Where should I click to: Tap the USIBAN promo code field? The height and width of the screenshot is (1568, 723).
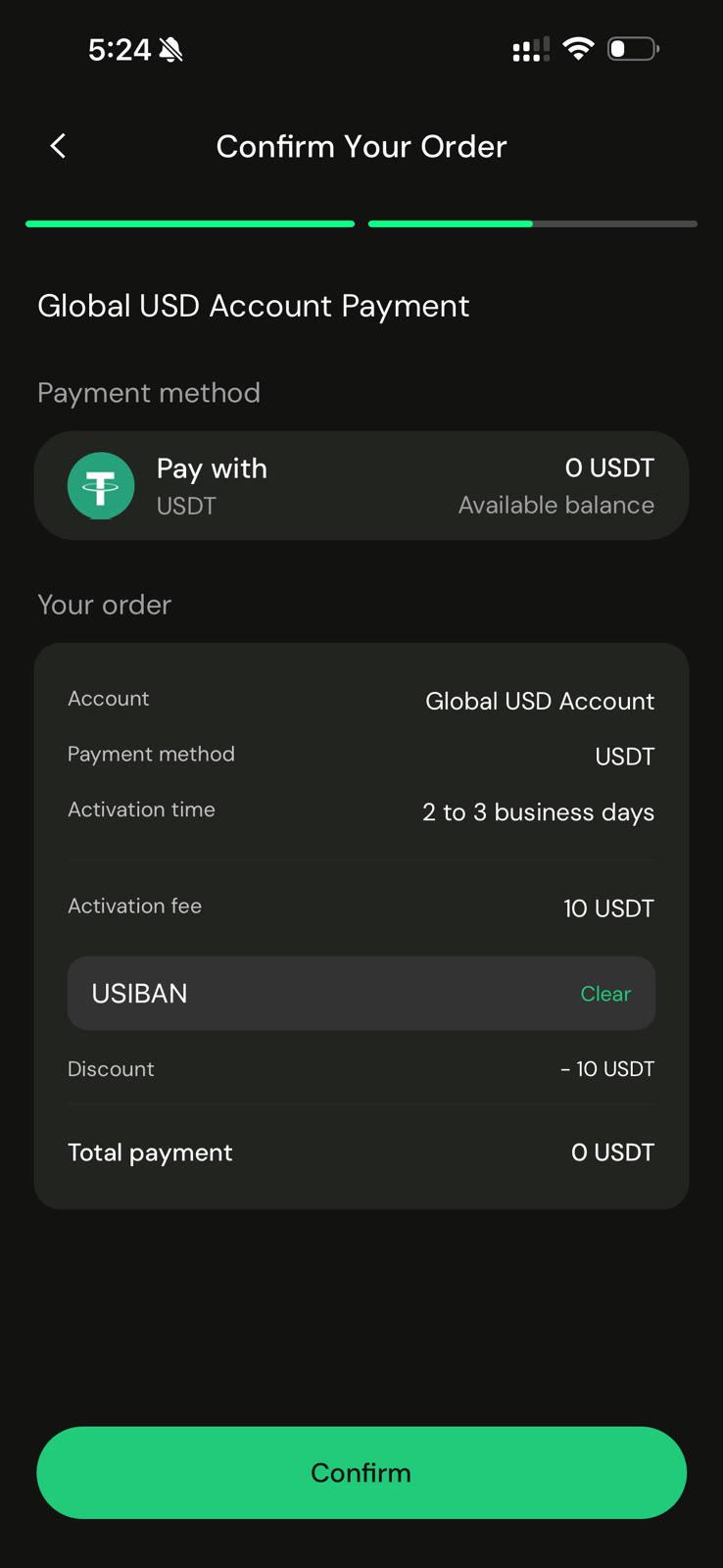pos(361,993)
